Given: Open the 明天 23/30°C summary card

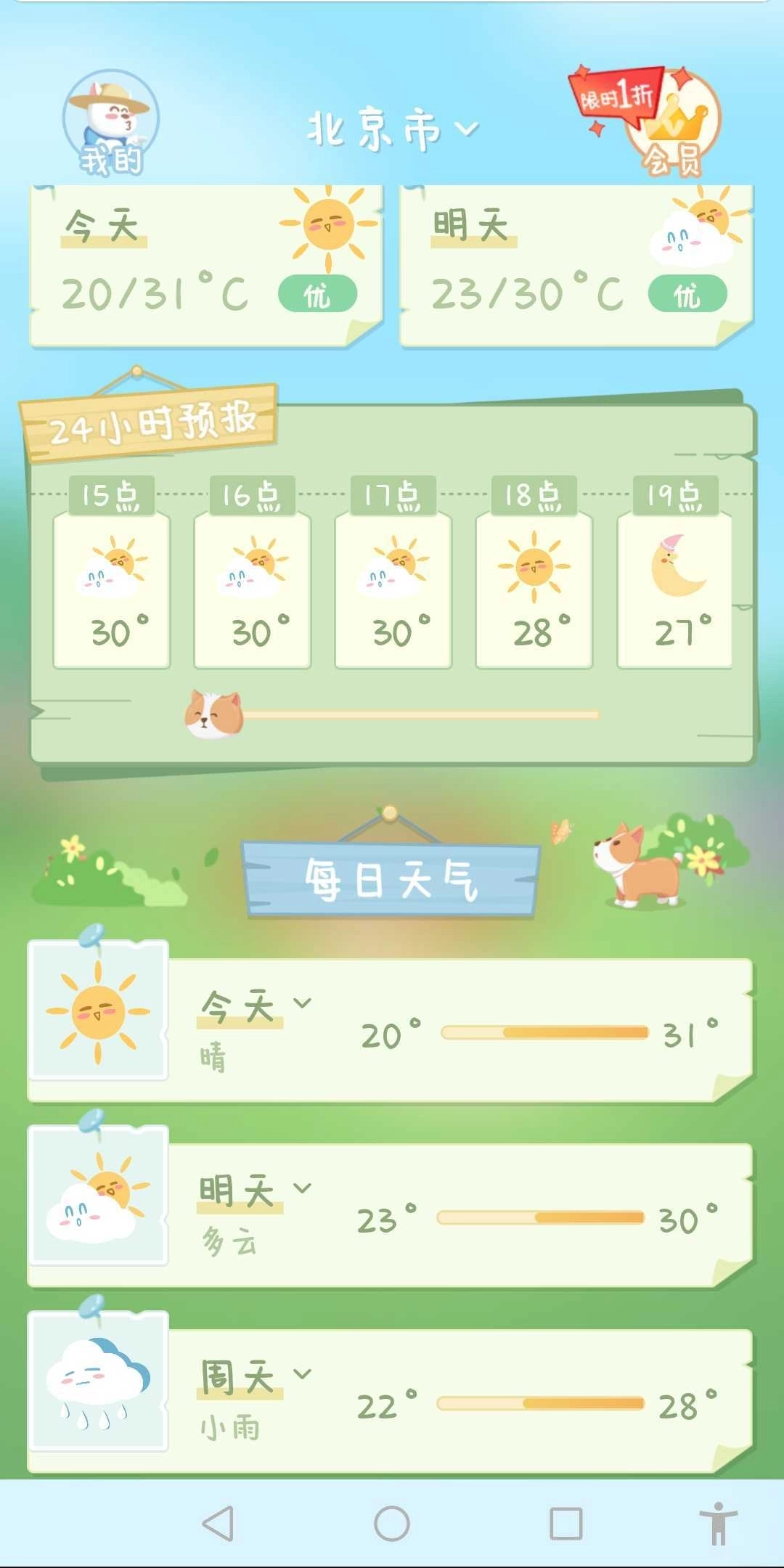Looking at the screenshot, I should 577,265.
